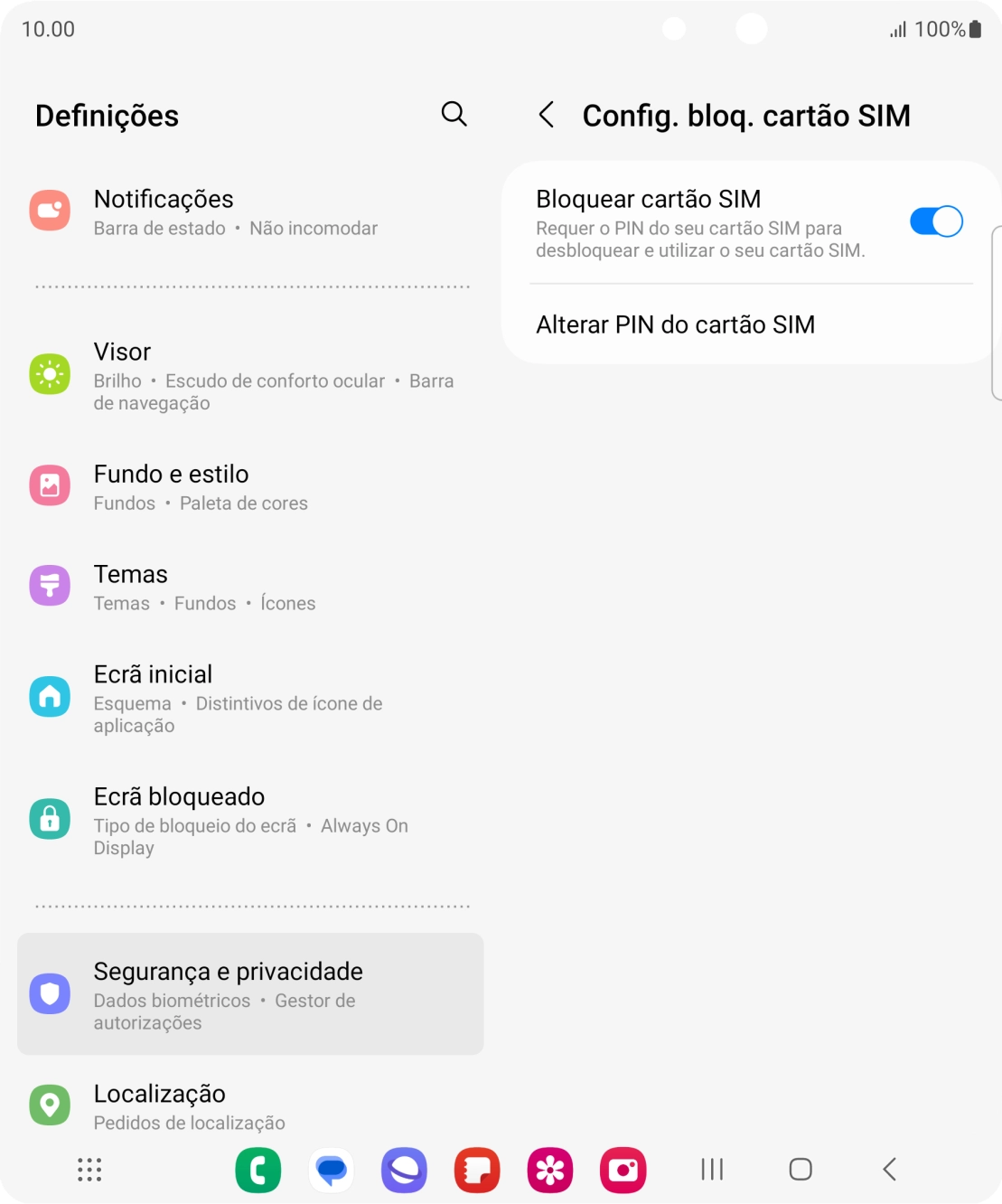Viewport: 1002px width, 1204px height.
Task: Select Alterar PIN do cartão SIM
Action: 676,325
